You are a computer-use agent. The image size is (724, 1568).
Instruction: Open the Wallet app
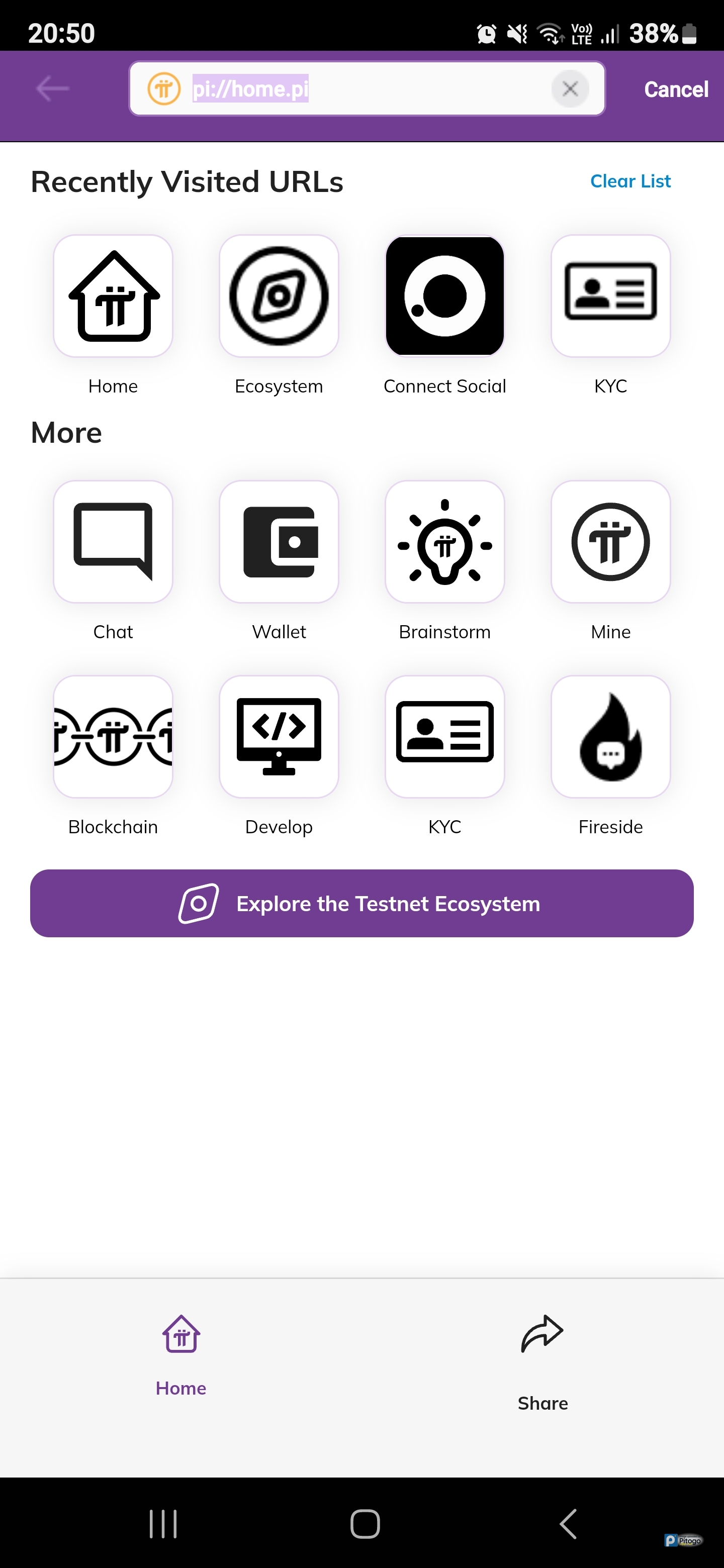click(279, 542)
